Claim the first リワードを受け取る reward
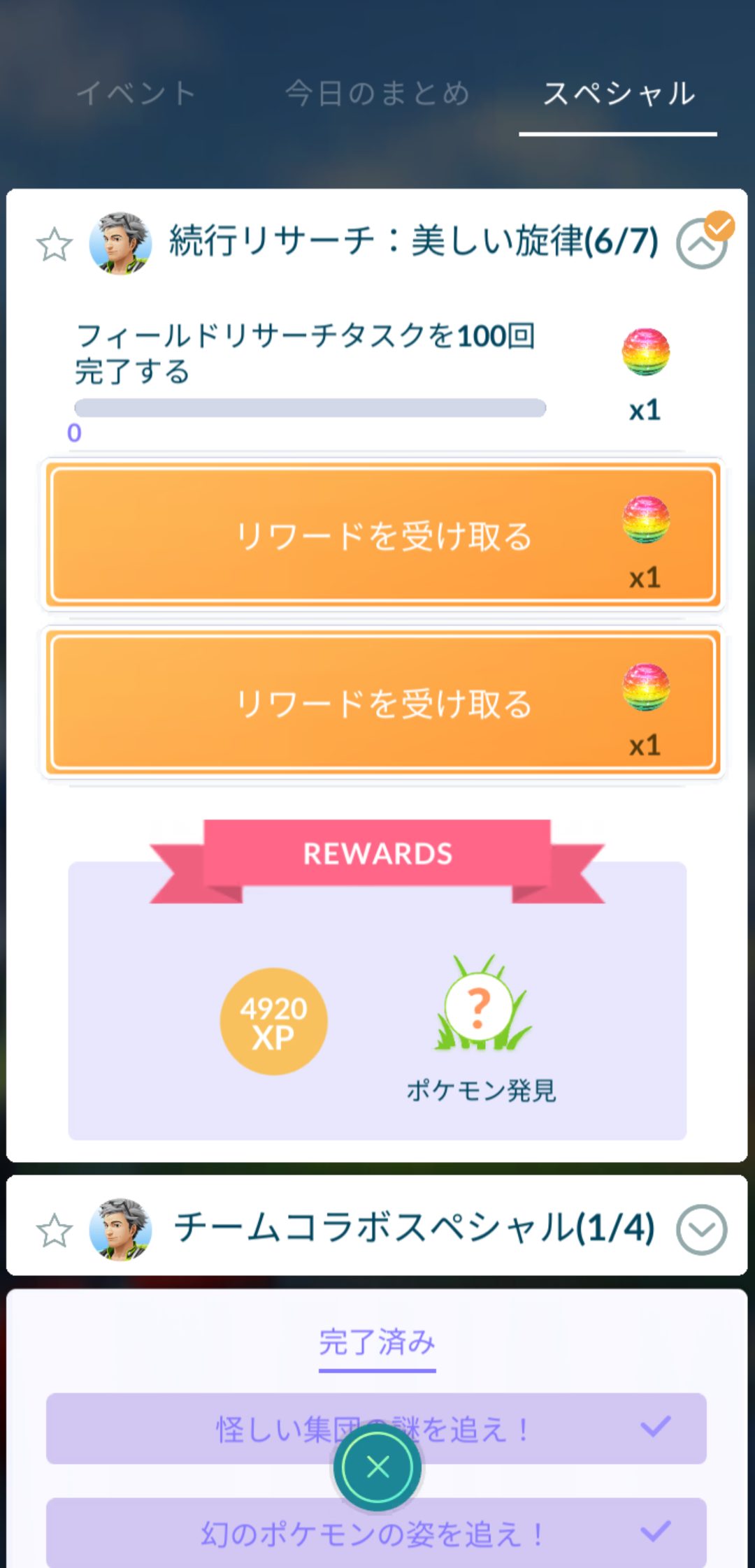This screenshot has height=1568, width=755. [x=383, y=535]
